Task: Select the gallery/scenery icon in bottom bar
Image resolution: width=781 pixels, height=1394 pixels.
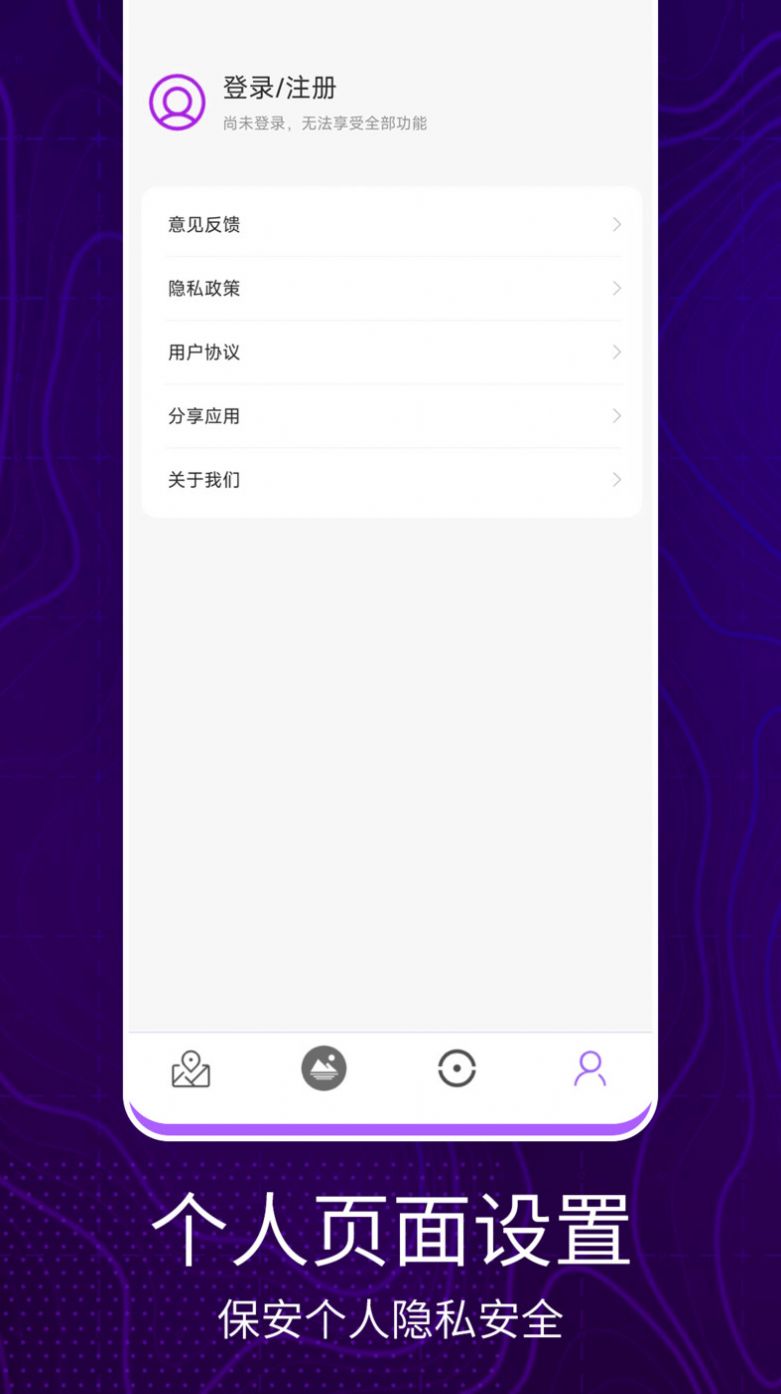Action: 324,1068
